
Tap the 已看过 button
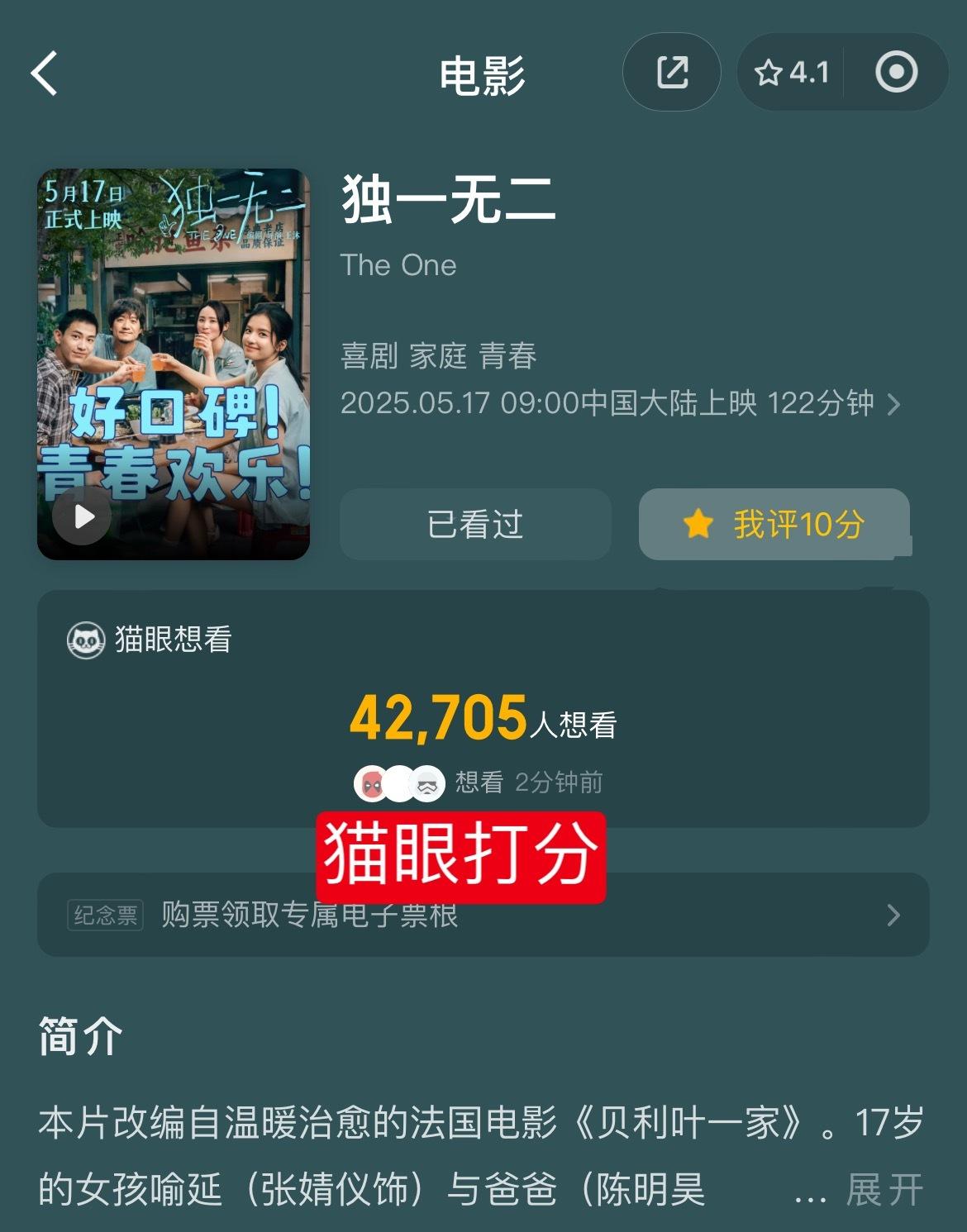click(475, 524)
